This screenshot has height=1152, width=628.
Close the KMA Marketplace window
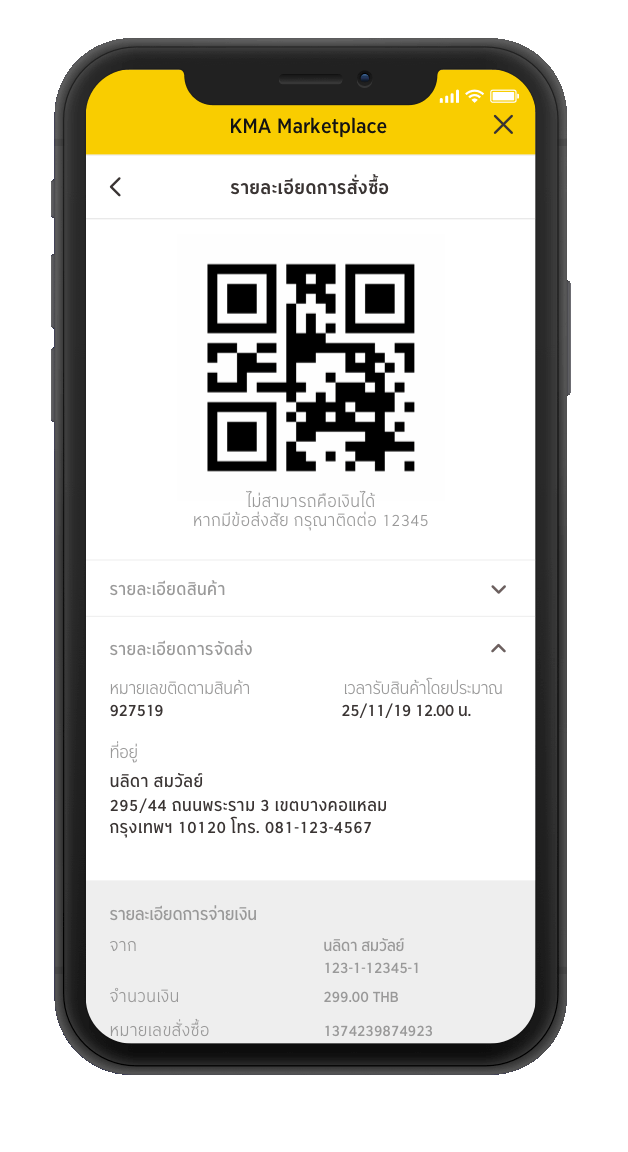click(x=503, y=125)
